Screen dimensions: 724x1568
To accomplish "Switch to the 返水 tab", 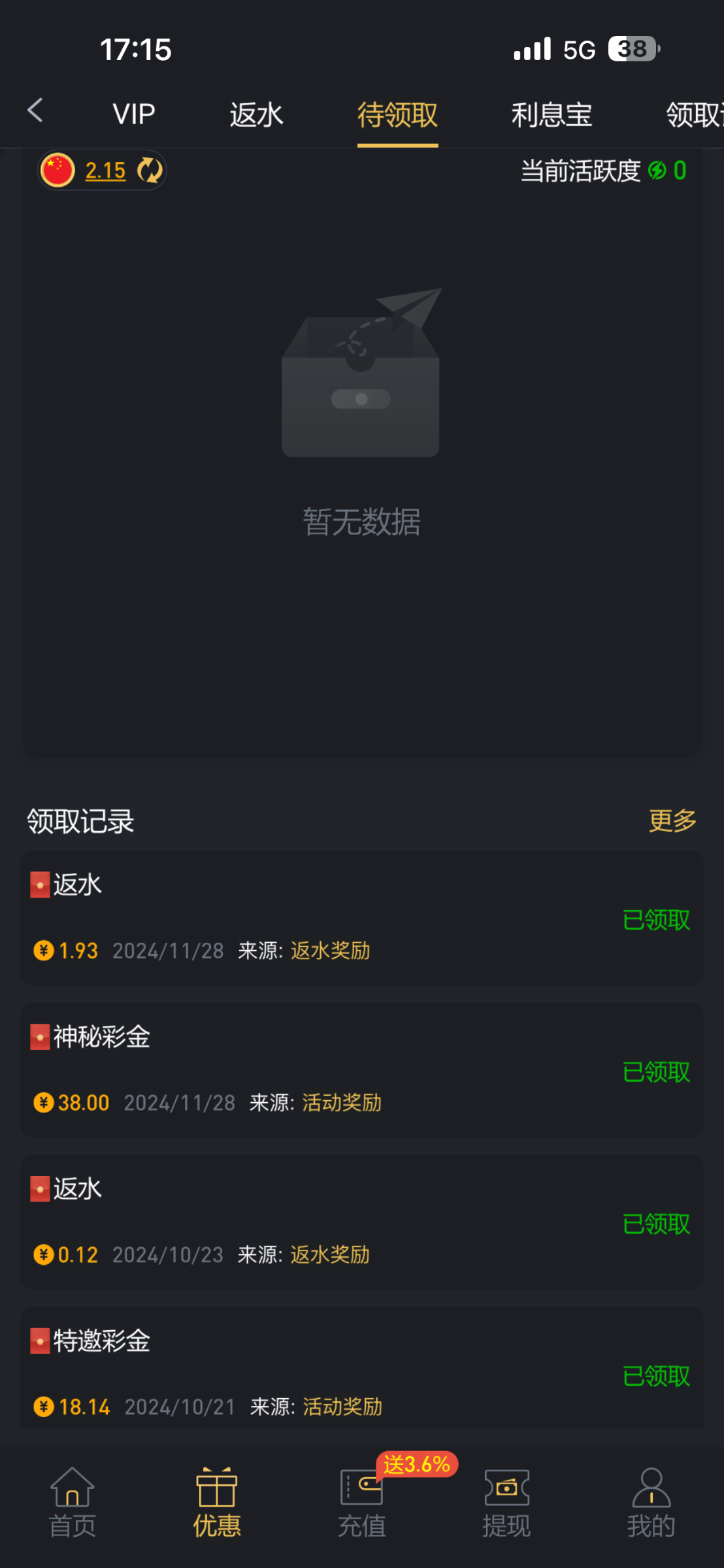I will click(256, 115).
